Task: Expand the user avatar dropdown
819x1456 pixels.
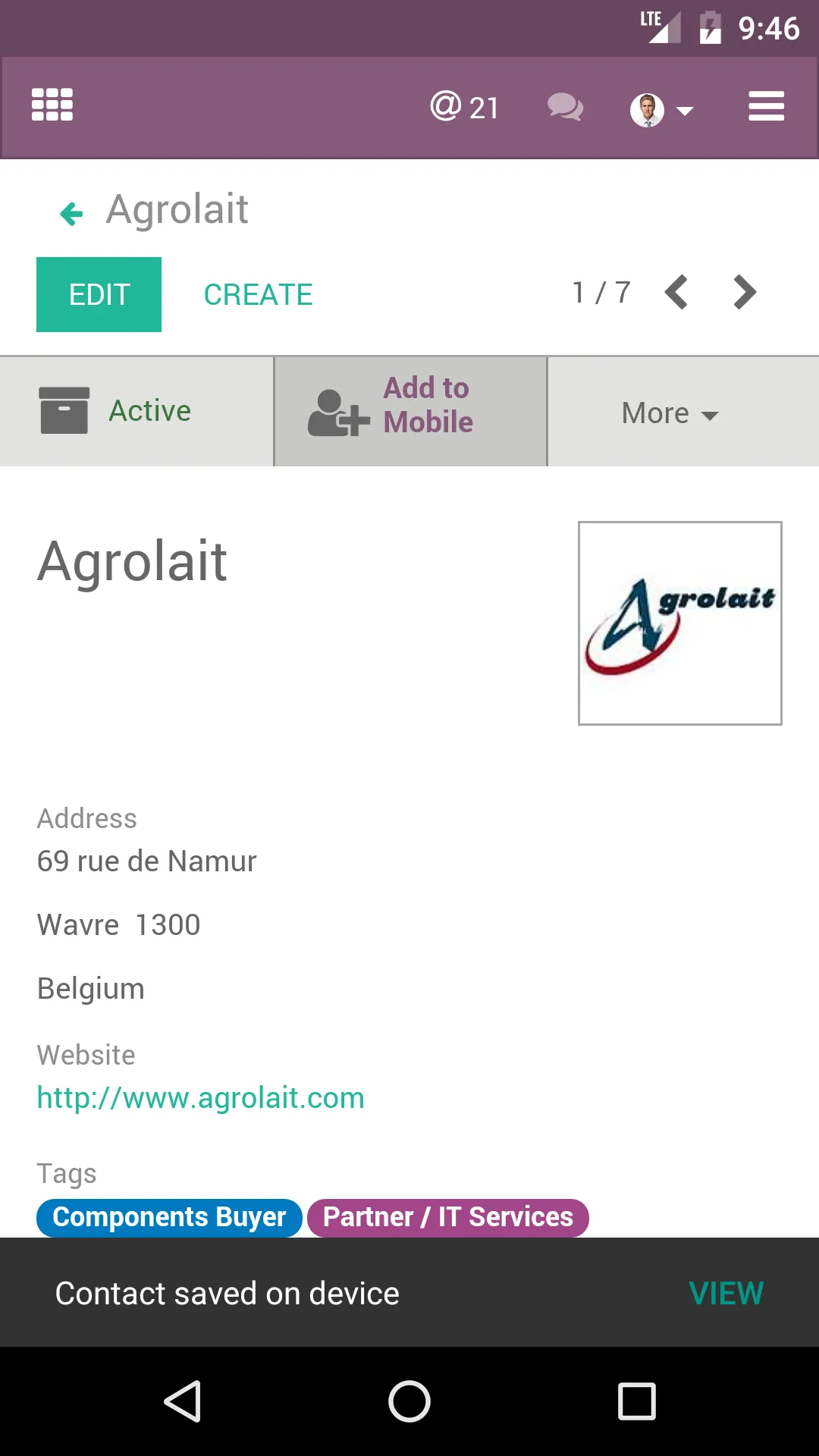Action: (x=661, y=110)
